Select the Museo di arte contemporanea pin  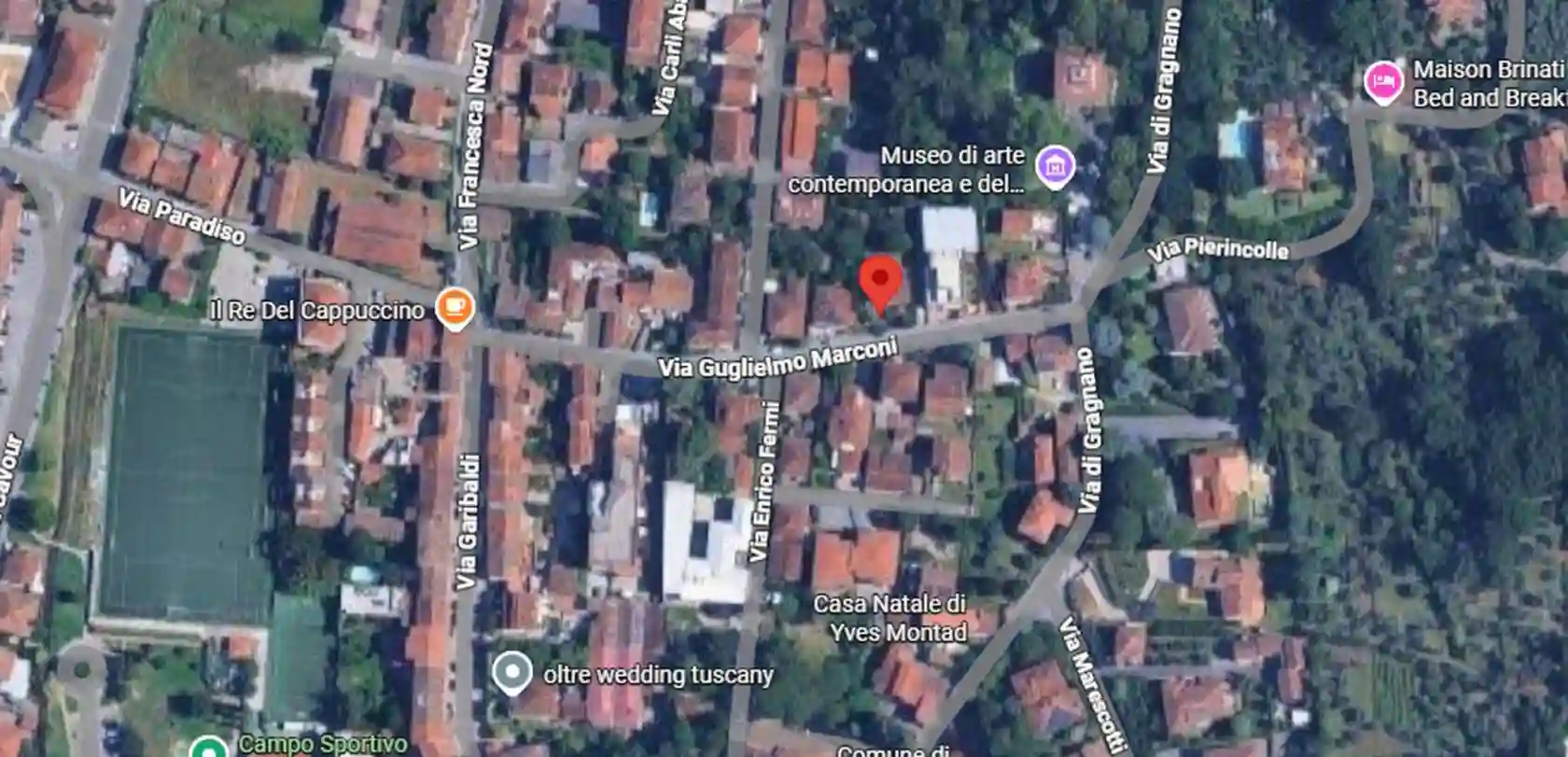[1055, 167]
